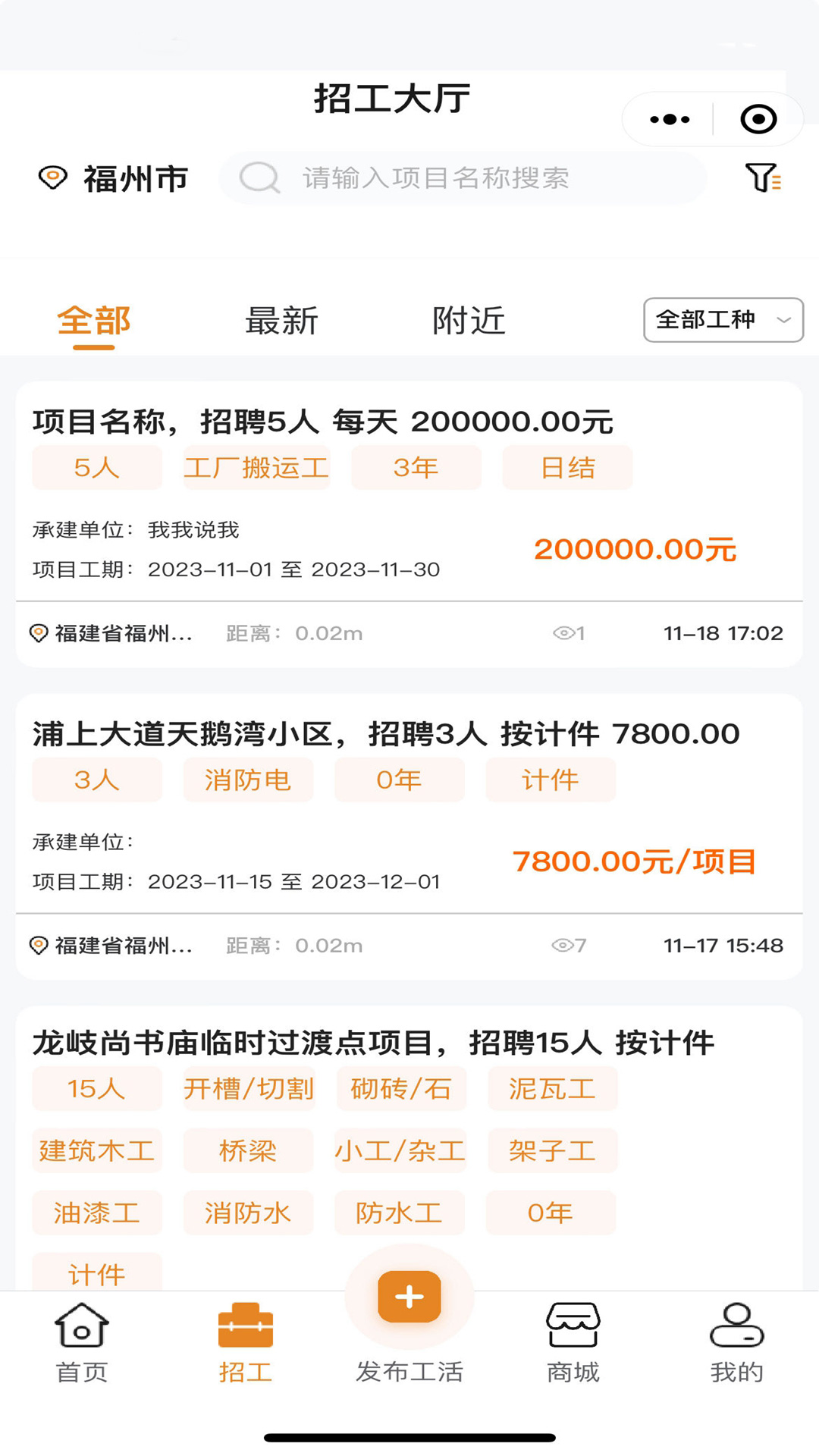819x1456 pixels.
Task: Click the magnifier icon inside the search bar
Action: tap(260, 177)
